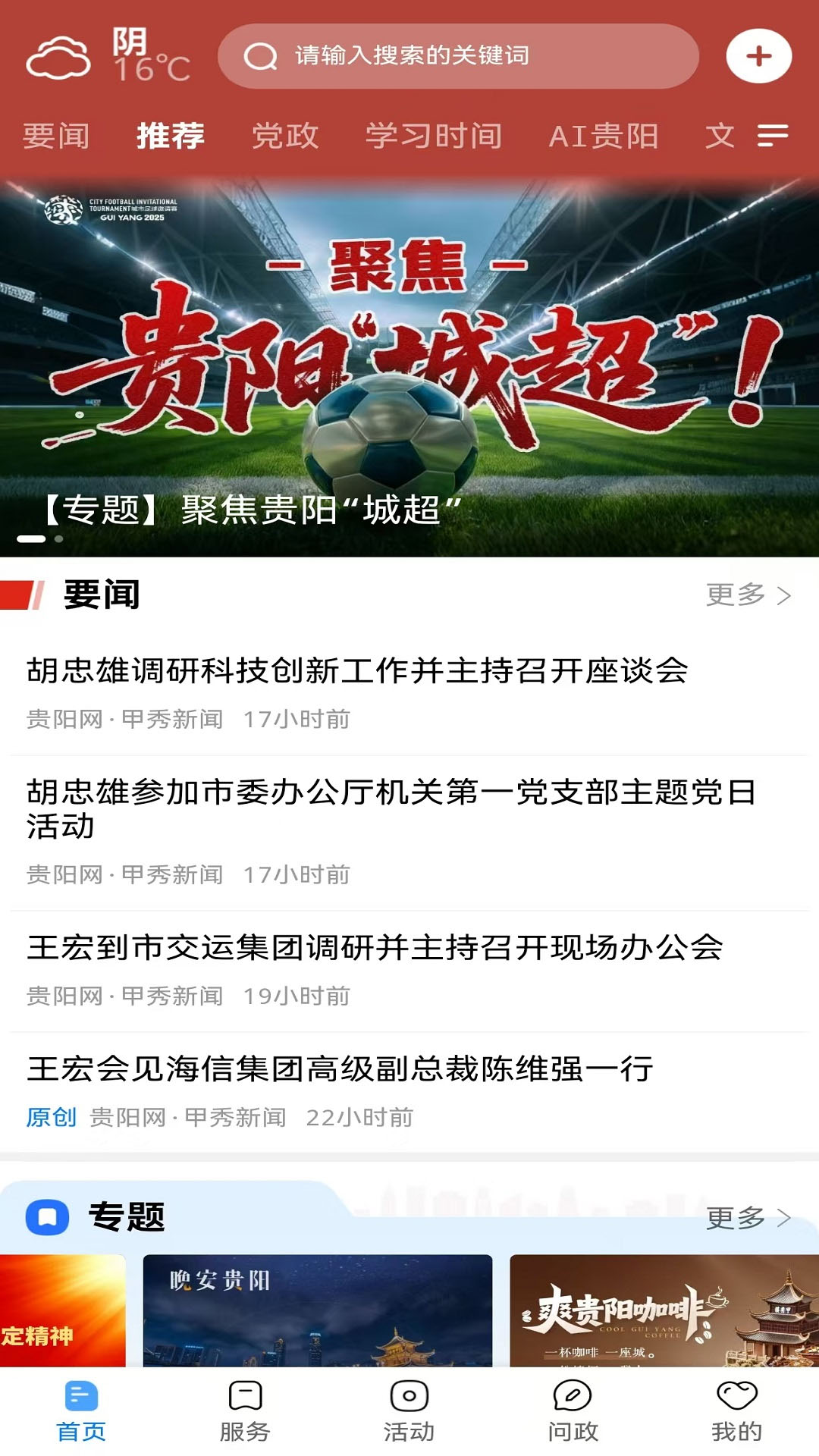819x1456 pixels.
Task: Switch to the 活动 tab
Action: (x=409, y=1410)
